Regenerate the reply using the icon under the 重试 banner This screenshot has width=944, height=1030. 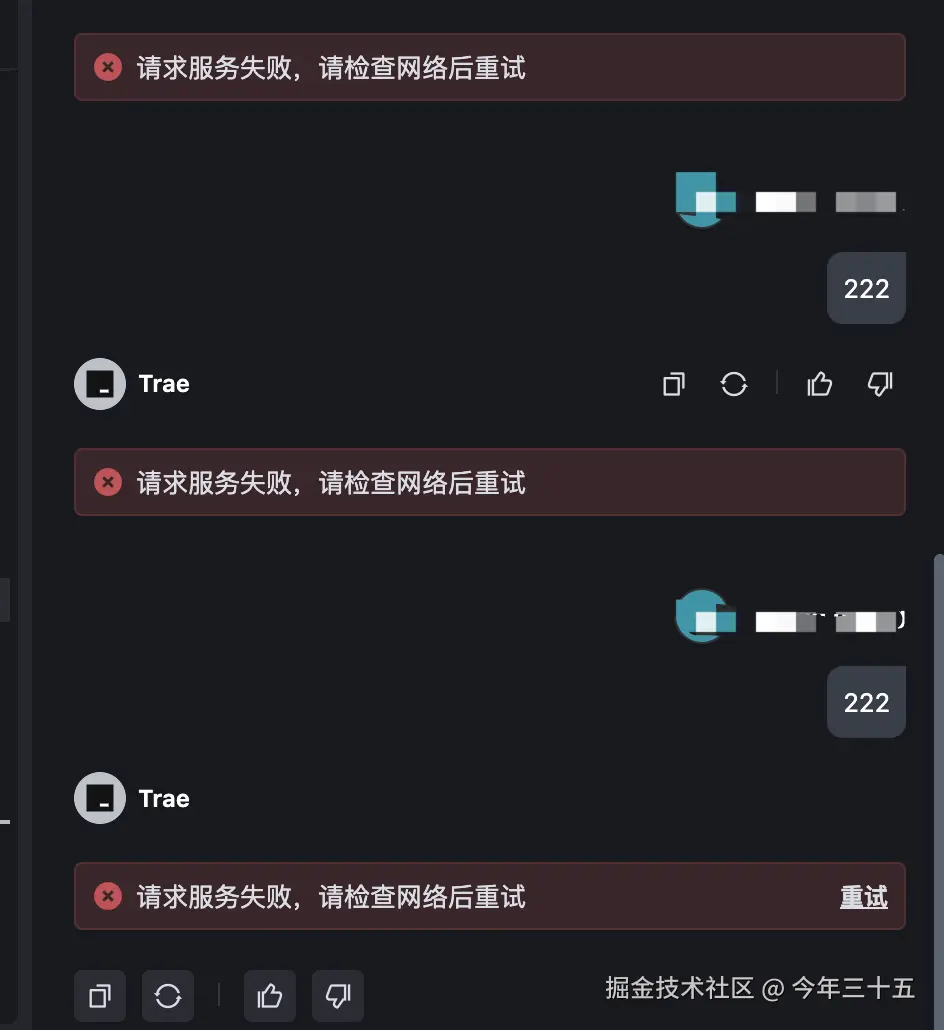point(168,996)
